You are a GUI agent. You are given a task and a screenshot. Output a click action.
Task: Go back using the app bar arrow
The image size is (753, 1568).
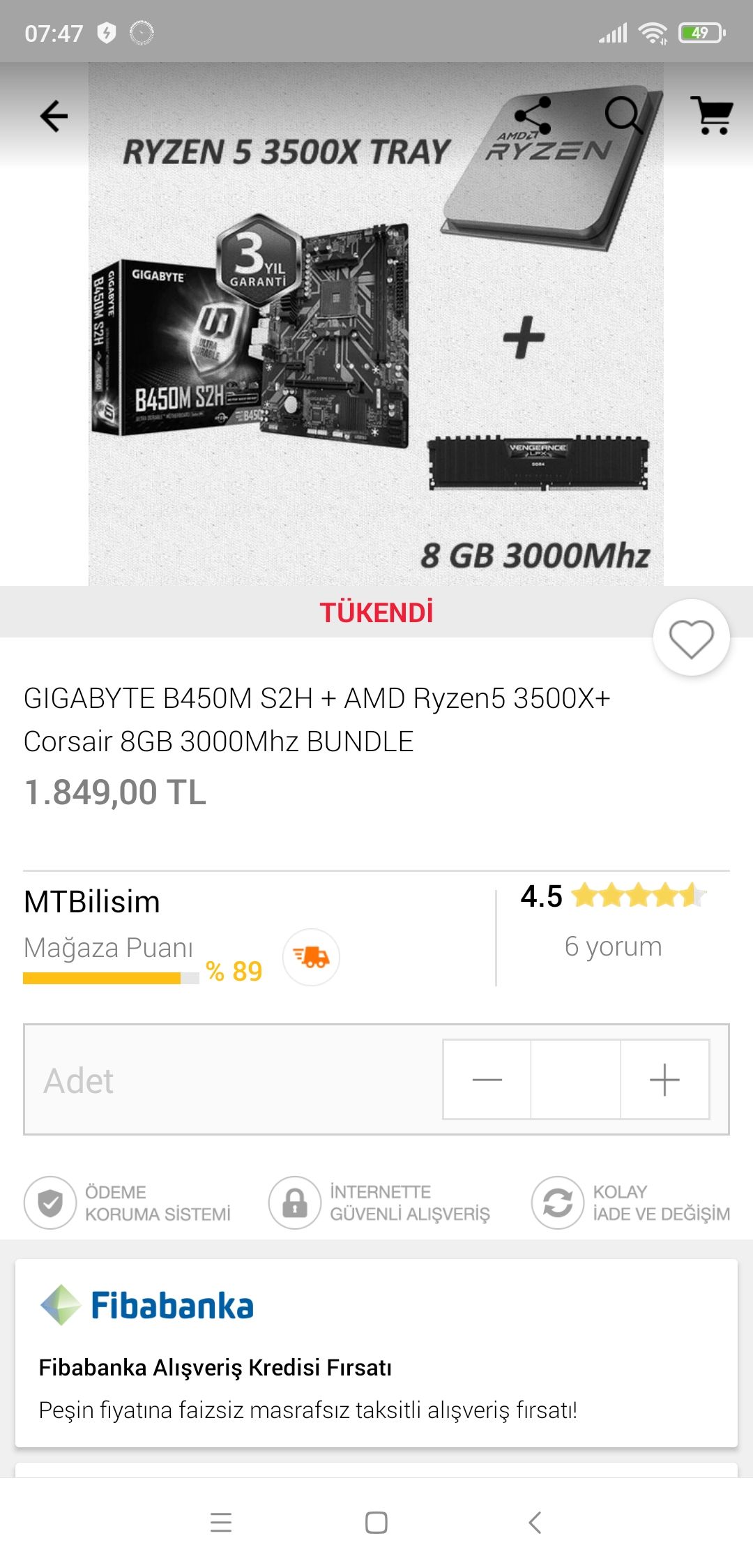(x=54, y=116)
